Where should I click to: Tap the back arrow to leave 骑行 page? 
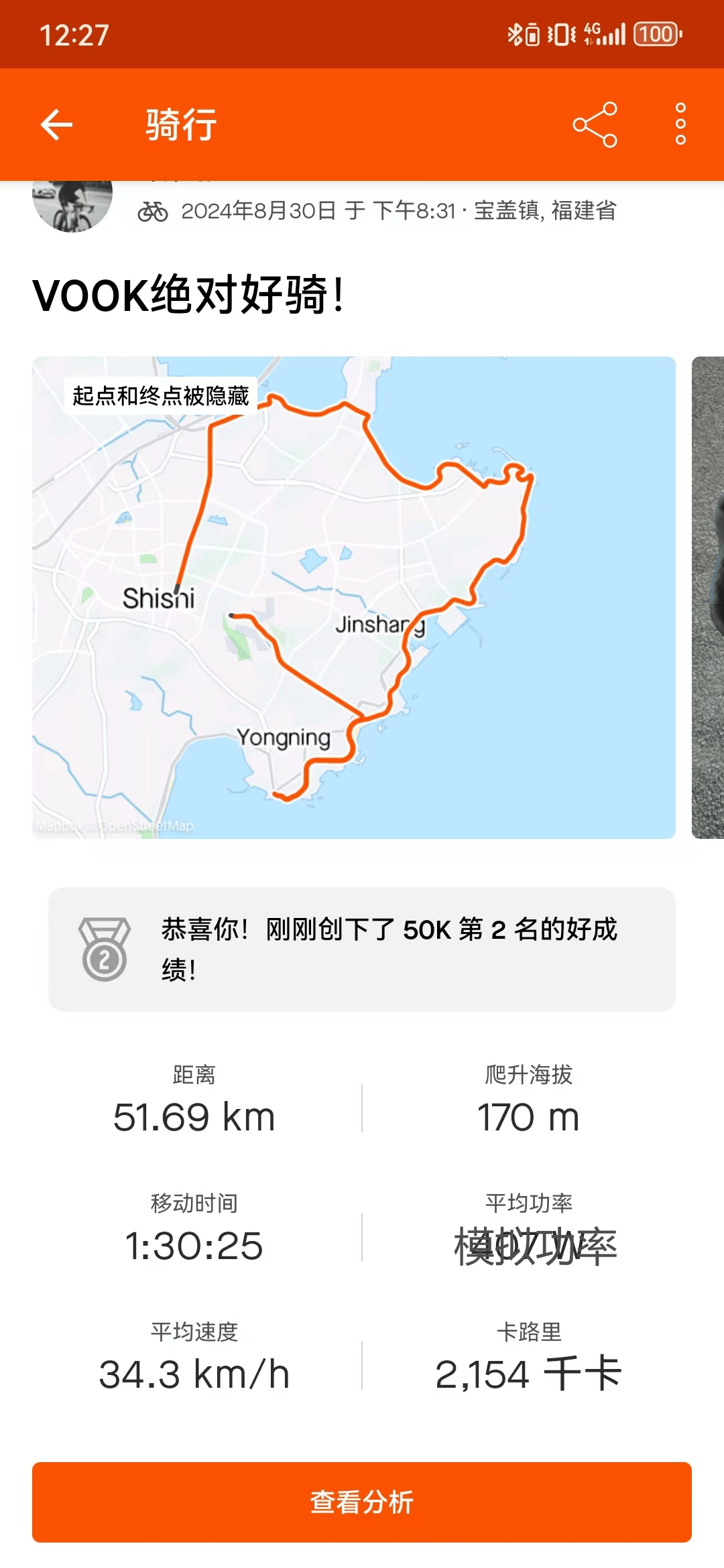tap(56, 124)
